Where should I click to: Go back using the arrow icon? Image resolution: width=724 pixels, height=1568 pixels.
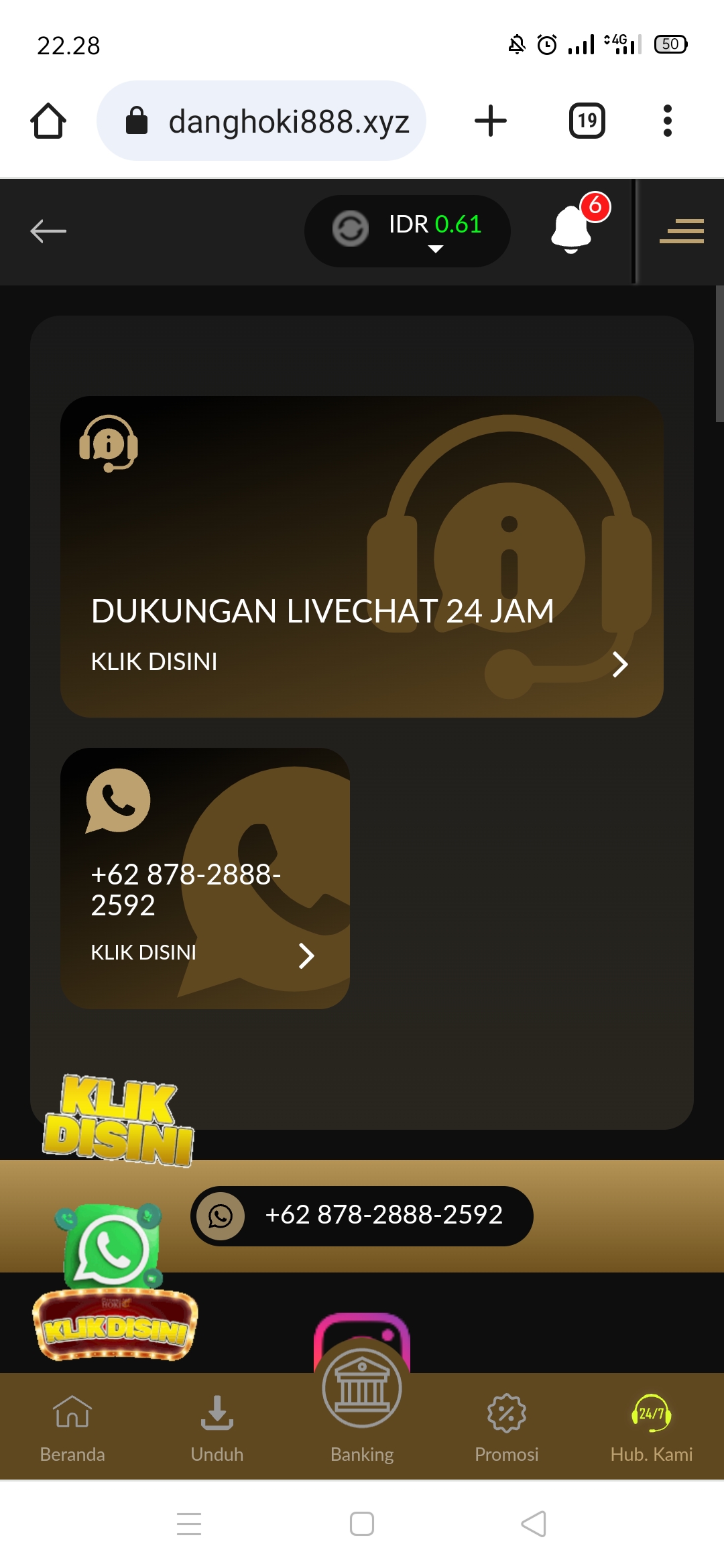pyautogui.click(x=48, y=231)
